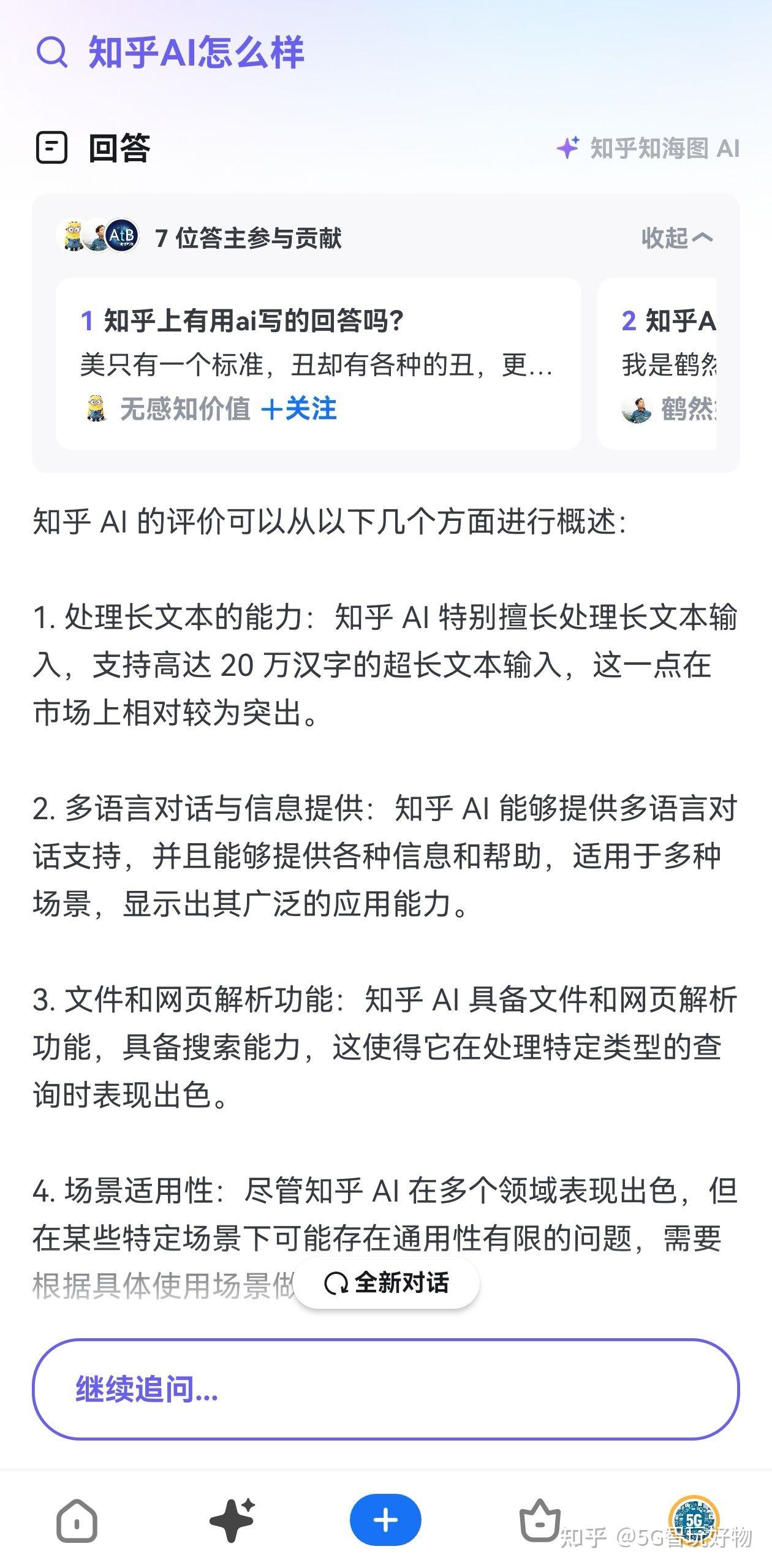This screenshot has height=1568, width=772.
Task: Open answer card 知乎上有用ai写的回答吗?
Action: pos(319,363)
